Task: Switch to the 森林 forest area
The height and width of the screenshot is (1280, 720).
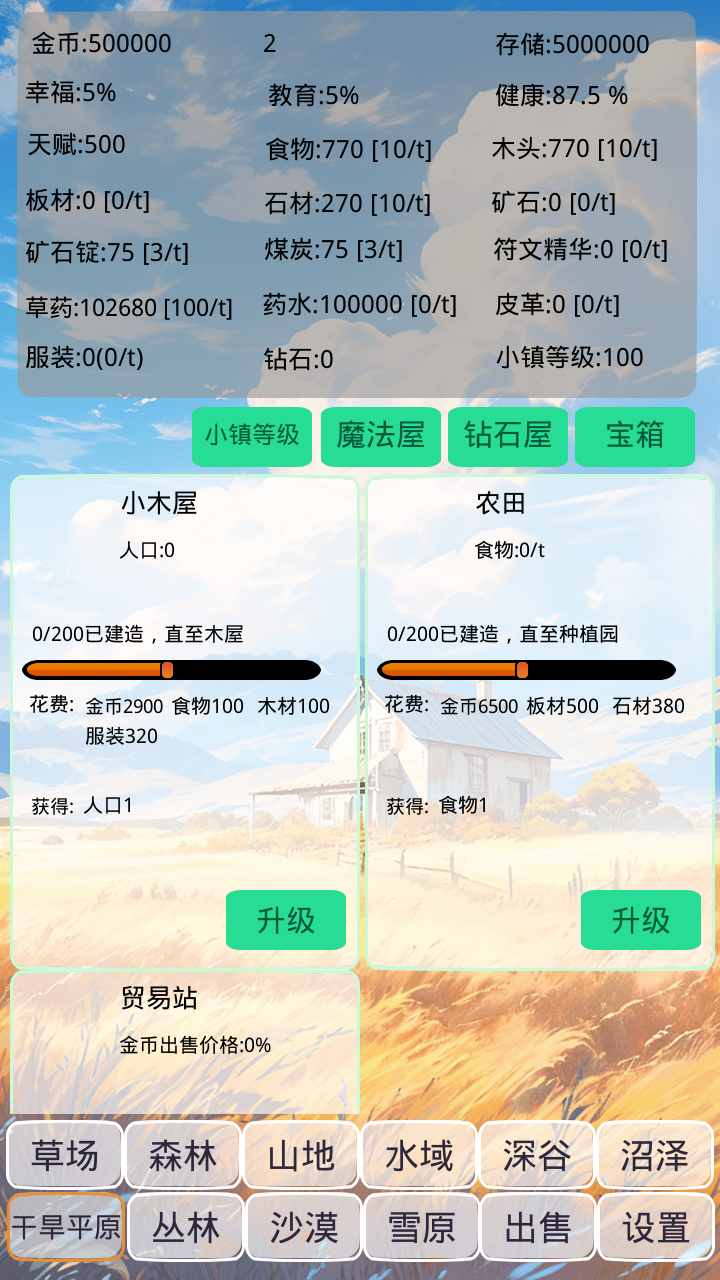Action: tap(183, 1156)
